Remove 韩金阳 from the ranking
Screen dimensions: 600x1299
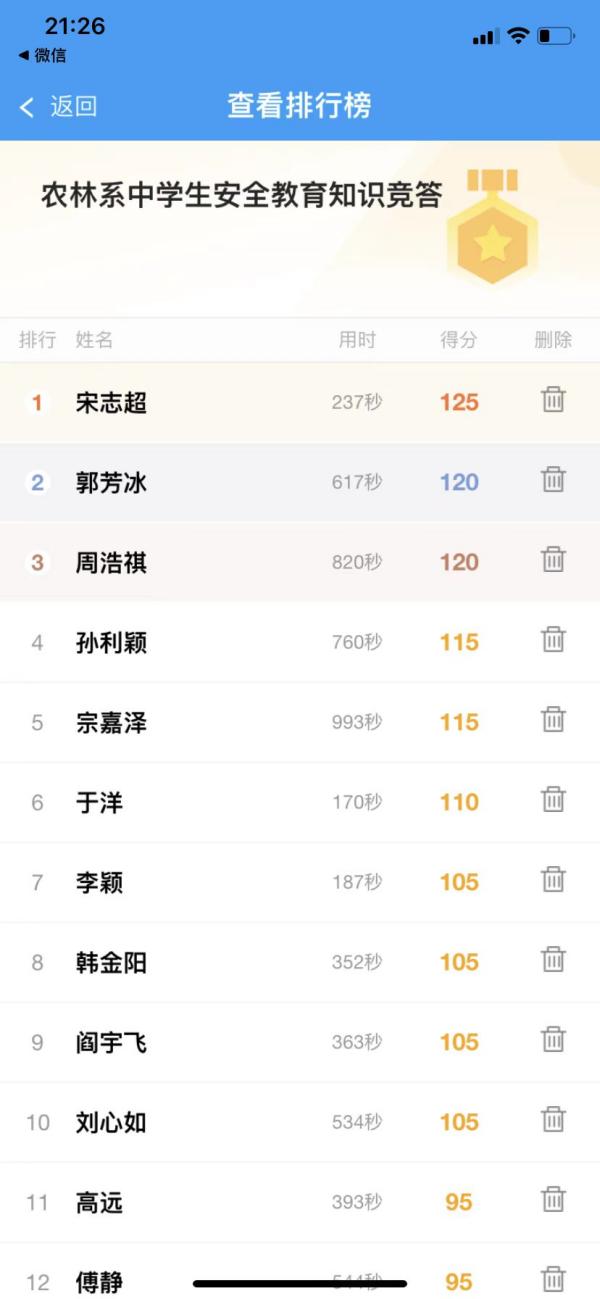(553, 960)
